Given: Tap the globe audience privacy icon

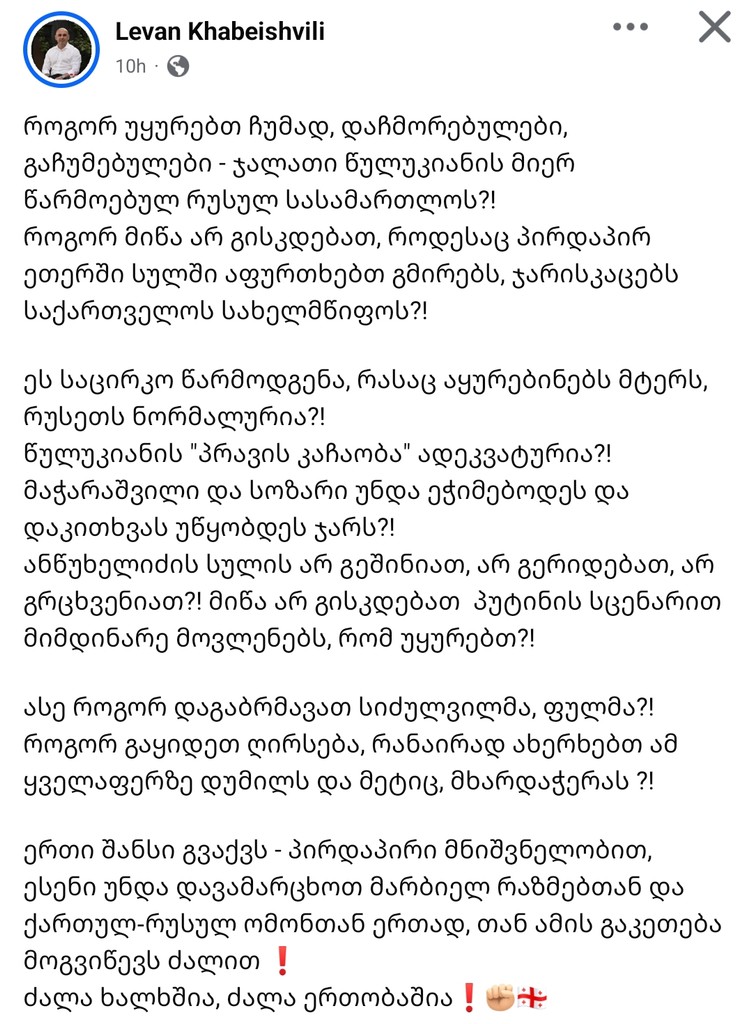Looking at the screenshot, I should (178, 67).
